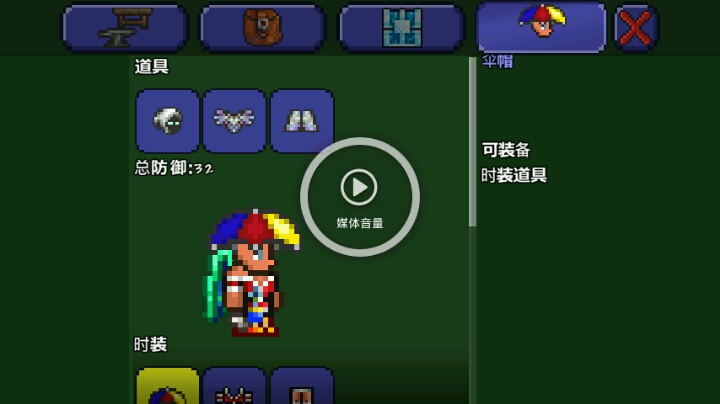
Task: Switch to the crafting anvil tab
Action: click(124, 27)
